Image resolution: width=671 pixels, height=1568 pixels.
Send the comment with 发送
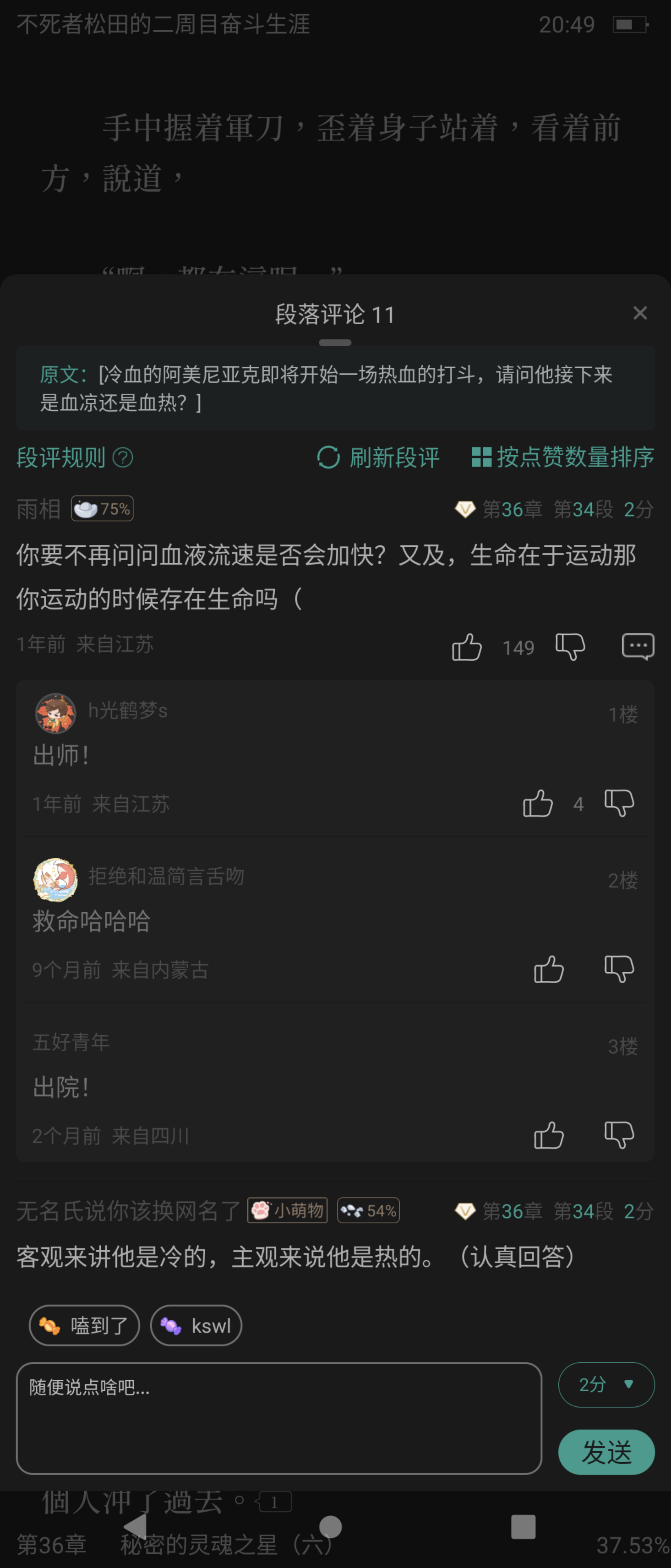606,1452
